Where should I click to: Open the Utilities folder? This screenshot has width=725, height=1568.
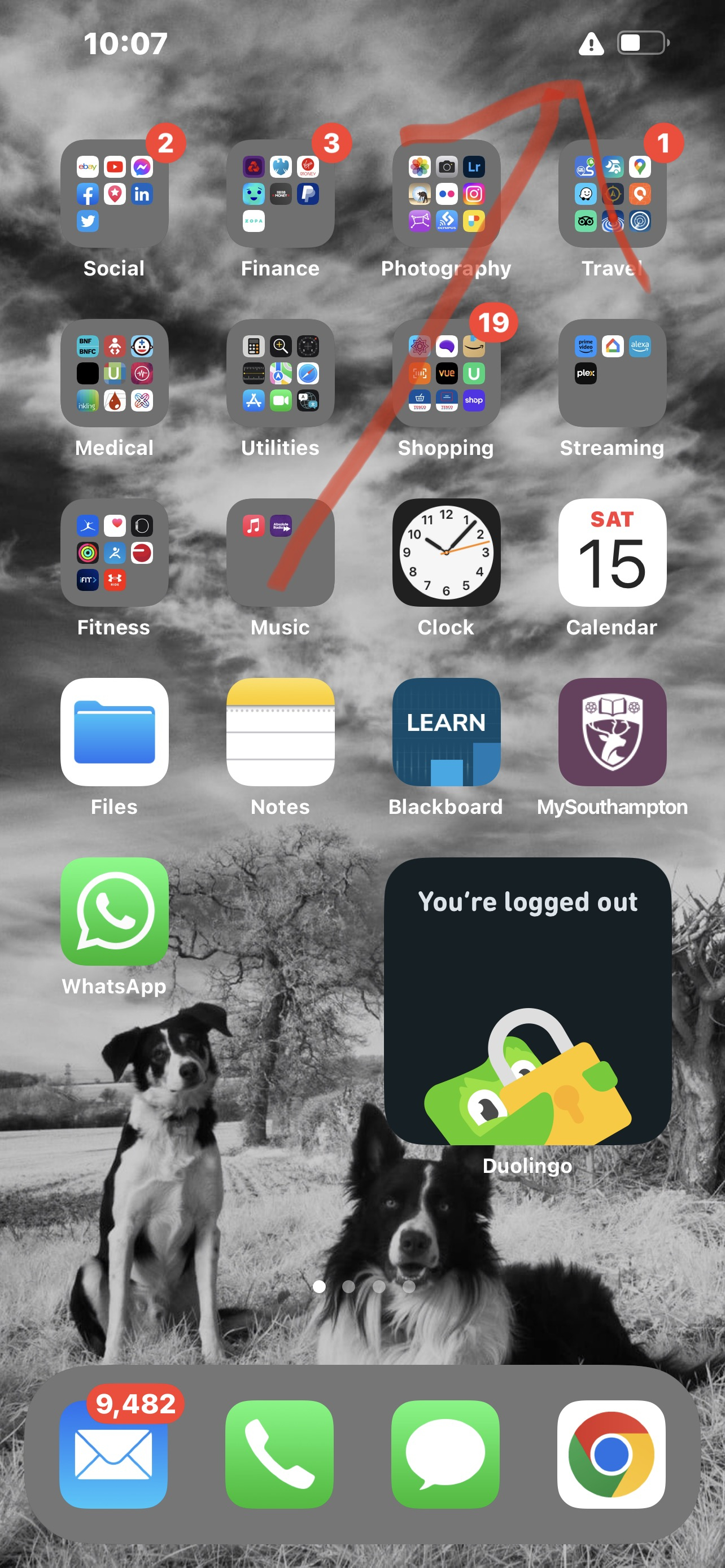pos(280,373)
